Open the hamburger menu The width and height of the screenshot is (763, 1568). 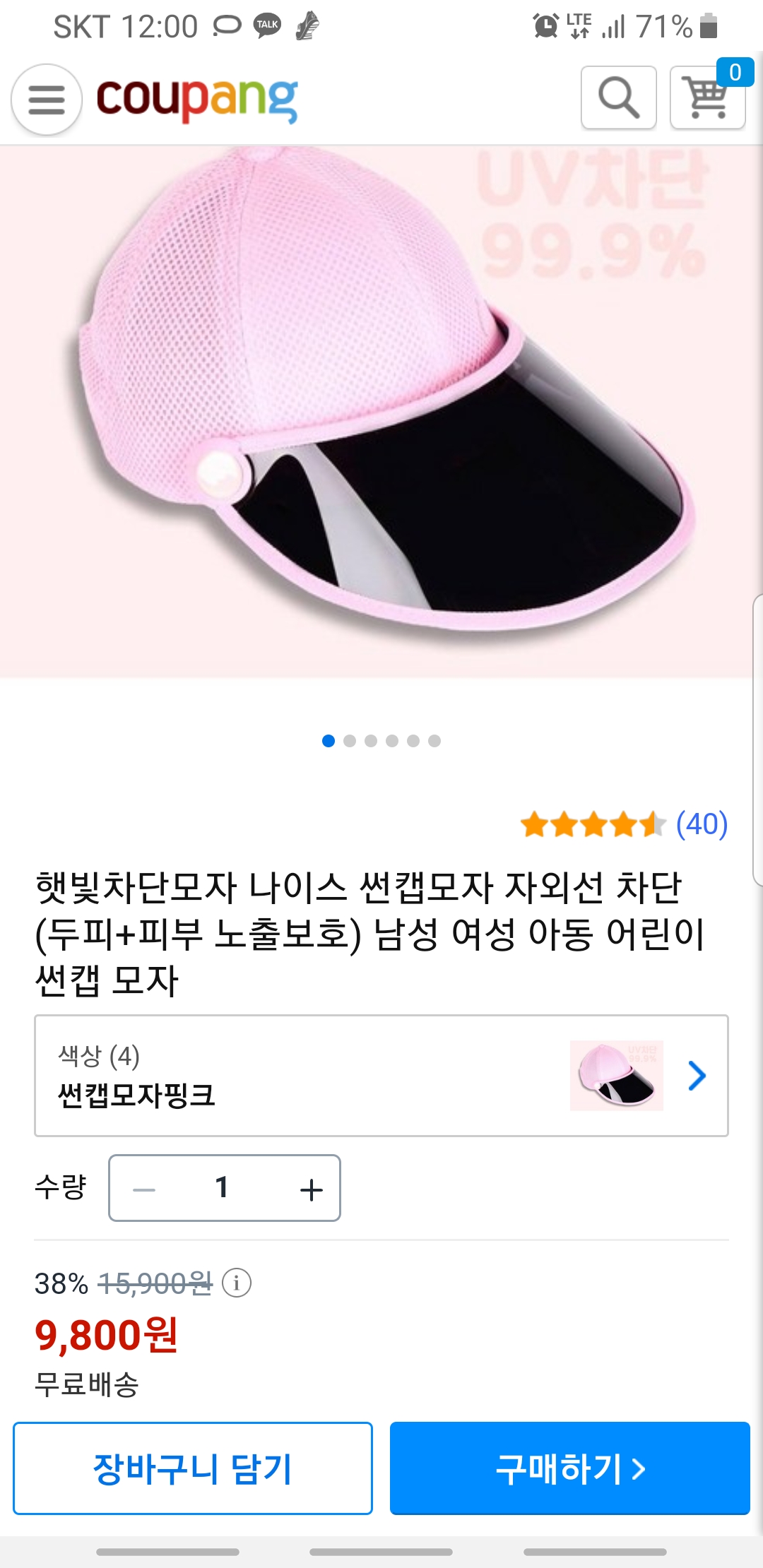pos(47,99)
